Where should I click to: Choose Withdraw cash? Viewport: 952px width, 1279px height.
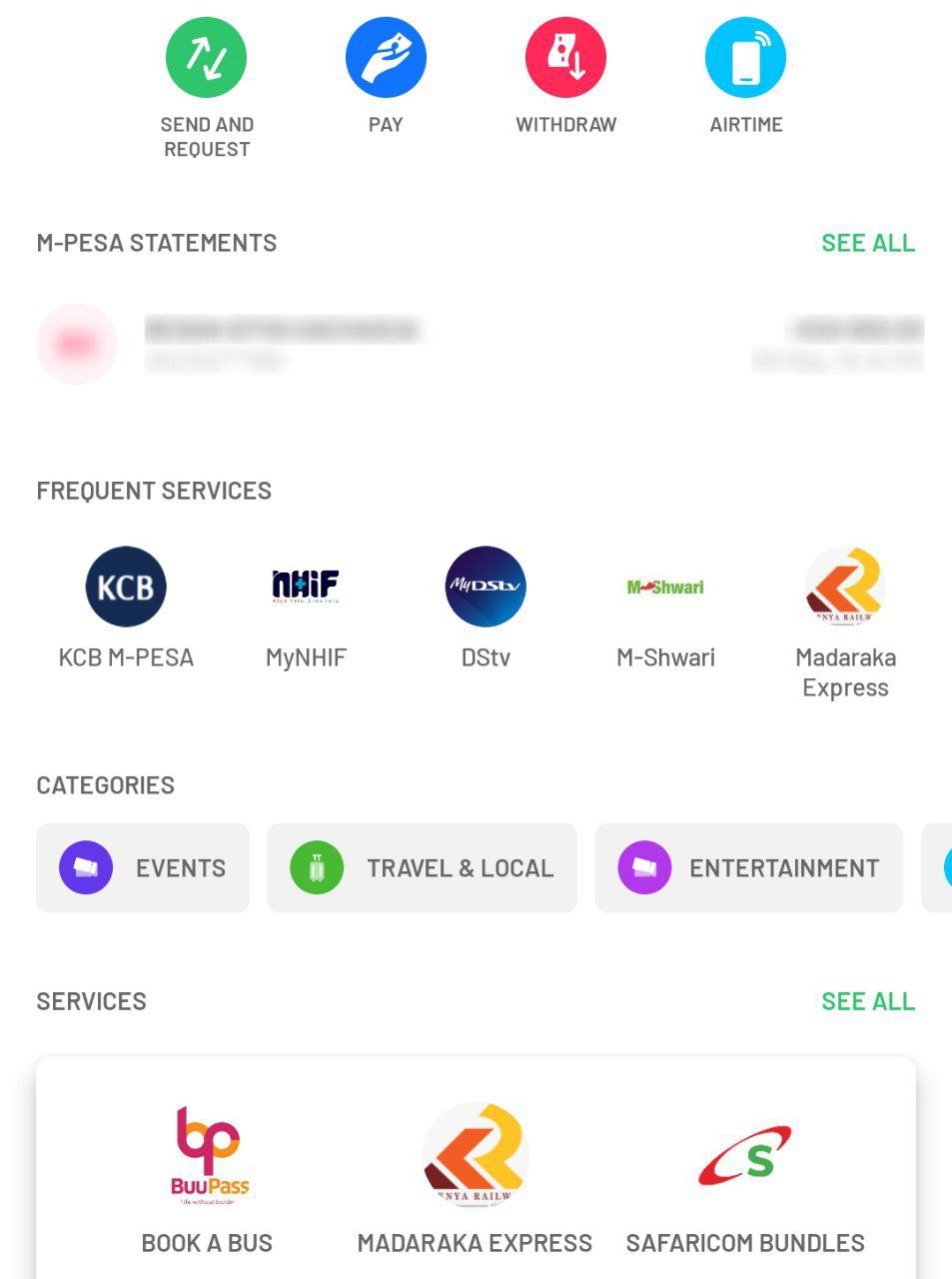point(565,58)
